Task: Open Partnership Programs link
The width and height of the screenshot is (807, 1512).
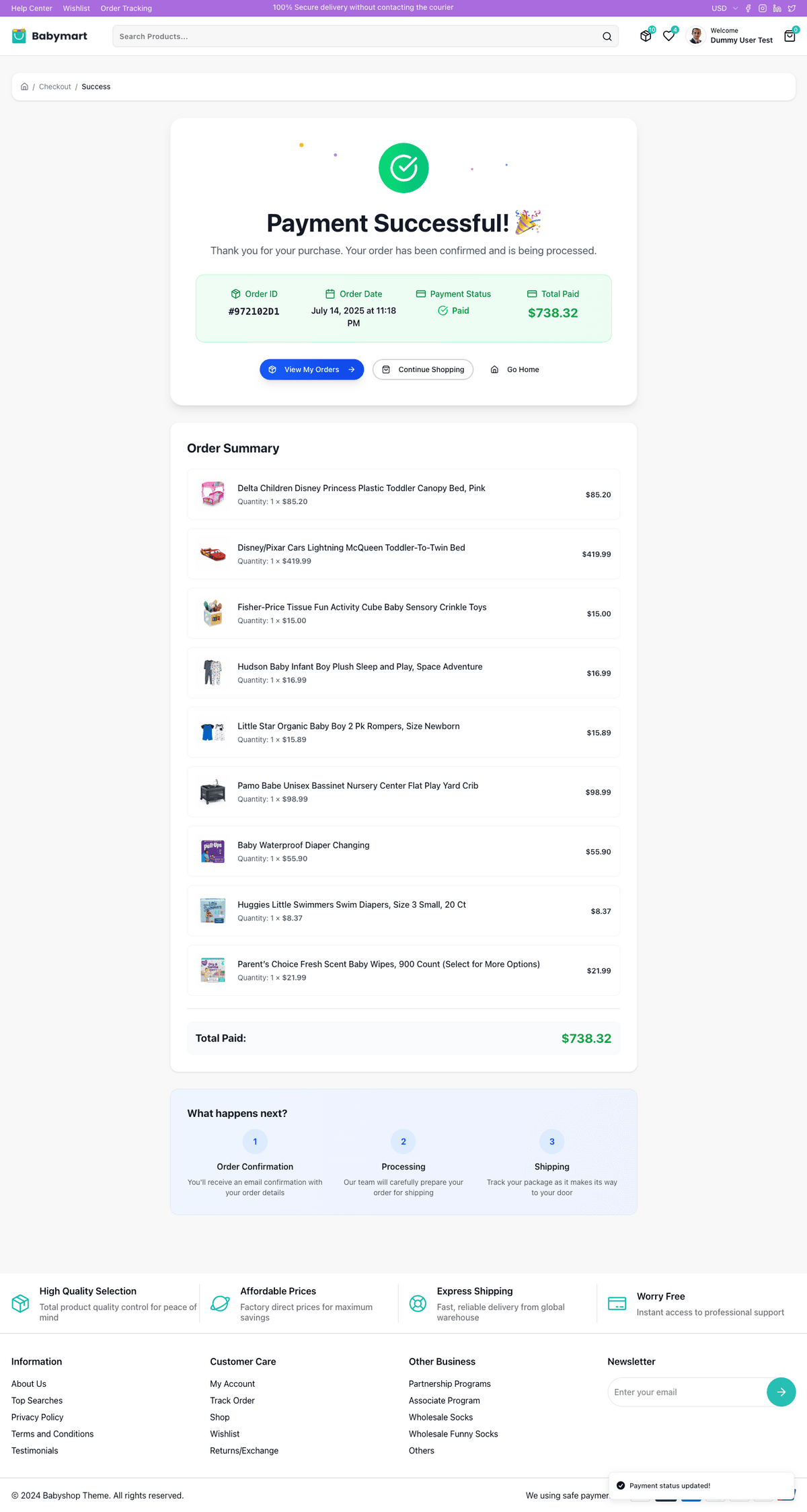Action: (x=449, y=1383)
